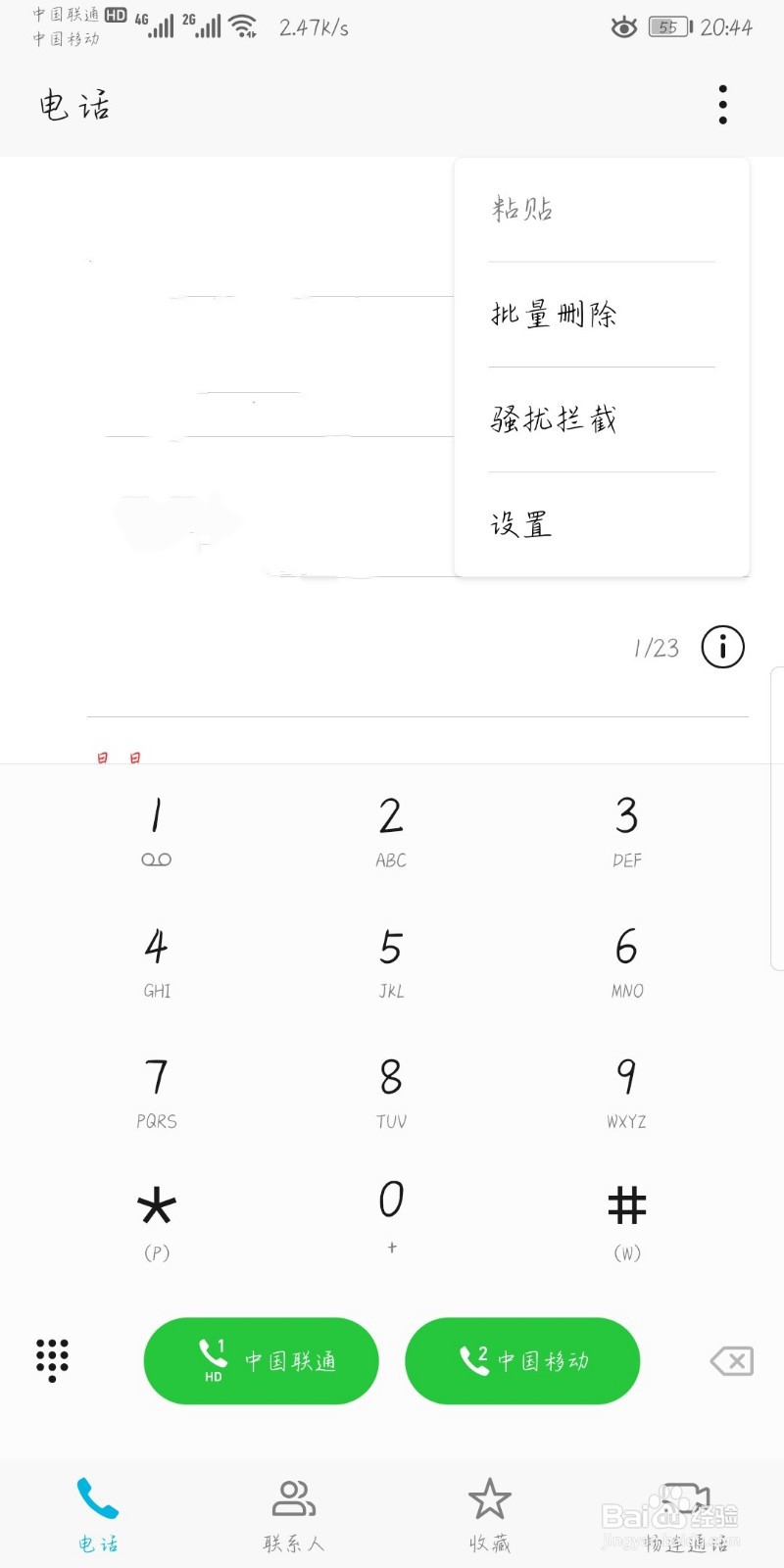This screenshot has height=1568, width=784.
Task: Open the contacts (联系人) icon
Action: 292,1499
